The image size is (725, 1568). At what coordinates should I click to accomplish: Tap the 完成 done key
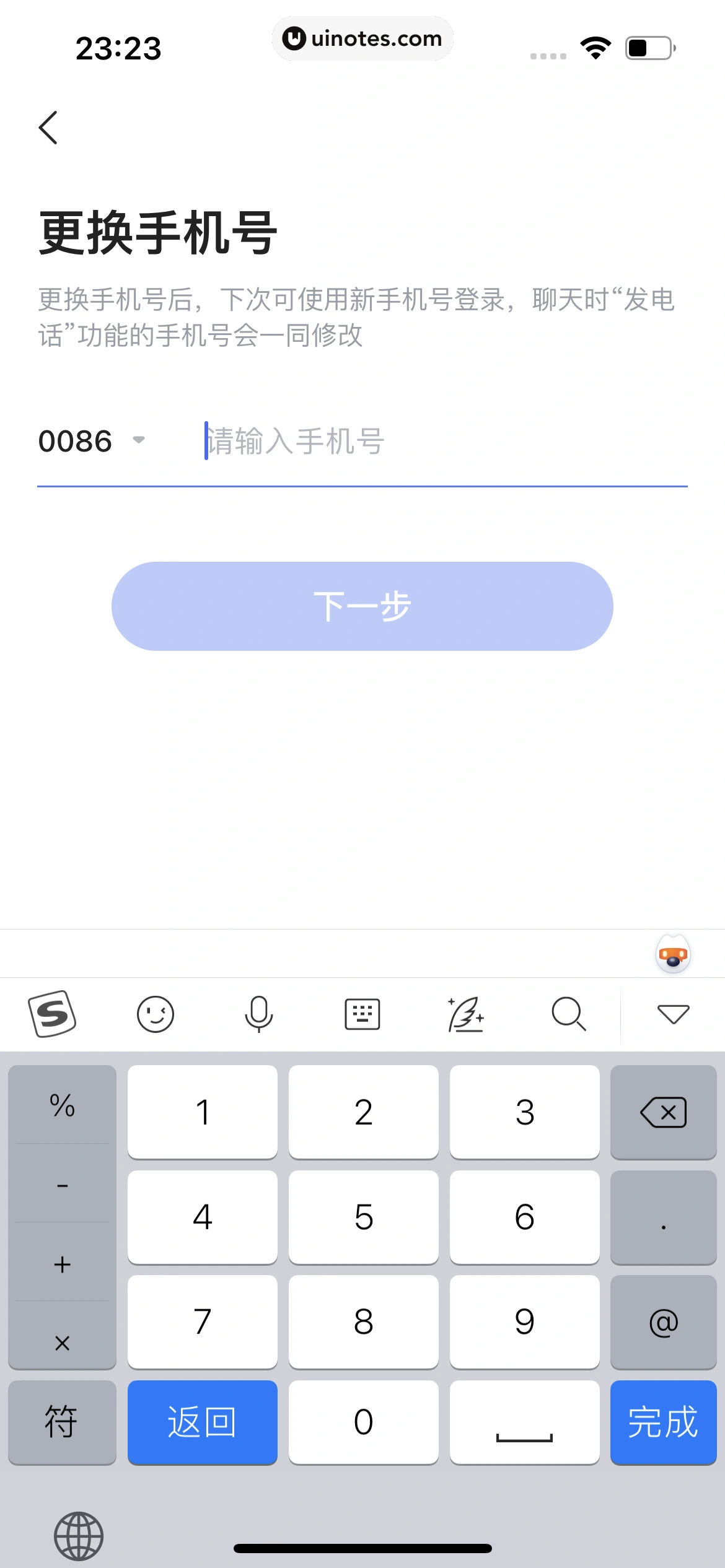(663, 1422)
